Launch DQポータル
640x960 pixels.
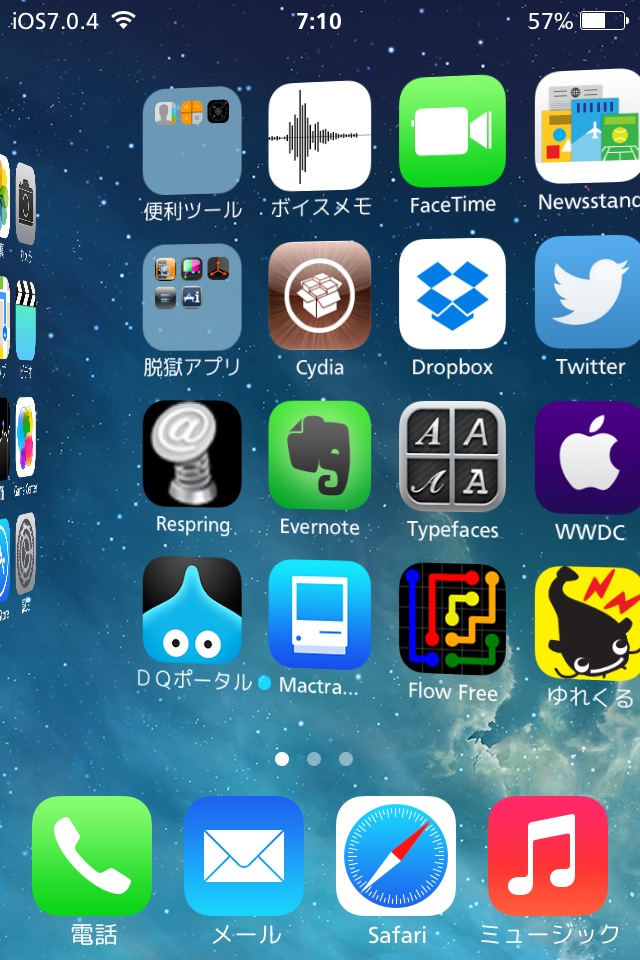(192, 612)
